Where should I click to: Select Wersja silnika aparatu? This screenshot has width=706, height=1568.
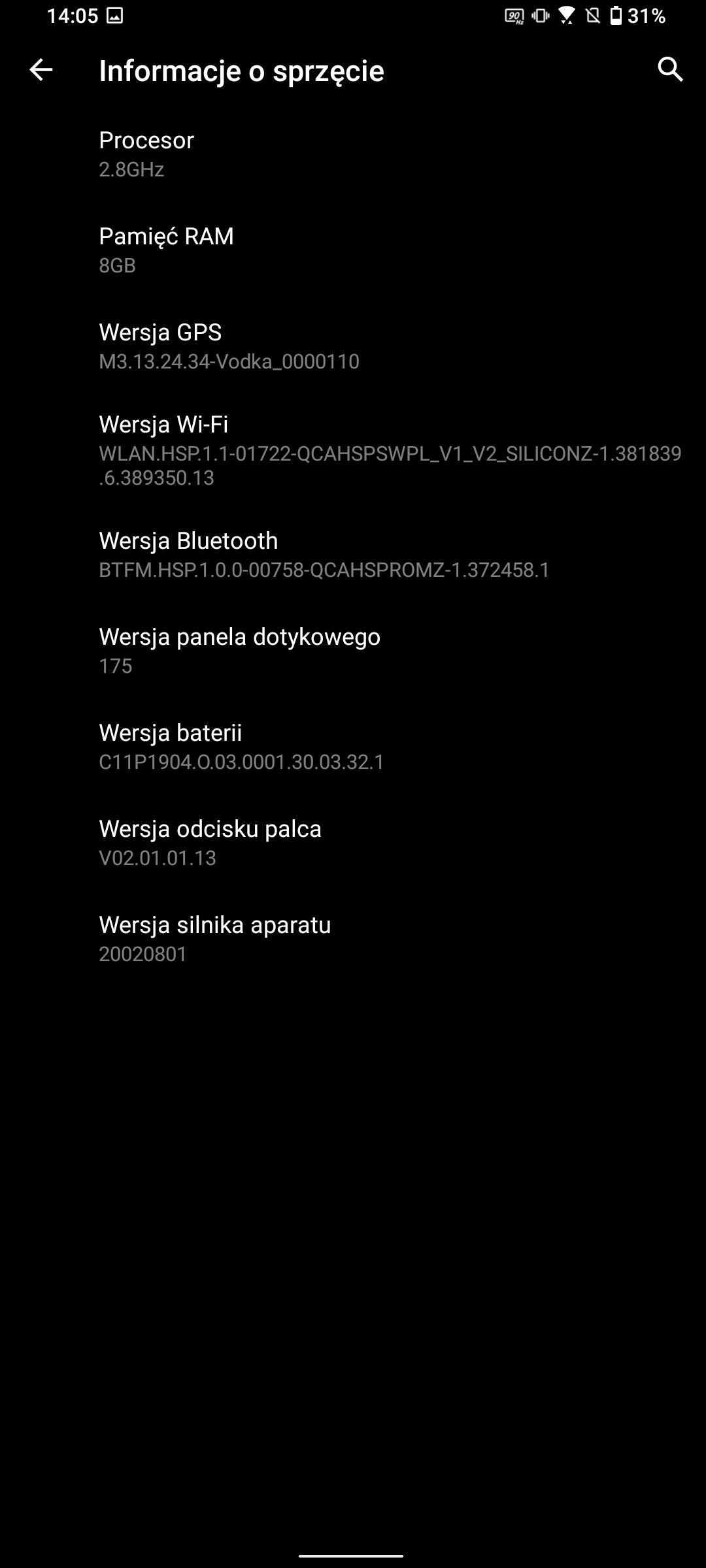(353, 939)
